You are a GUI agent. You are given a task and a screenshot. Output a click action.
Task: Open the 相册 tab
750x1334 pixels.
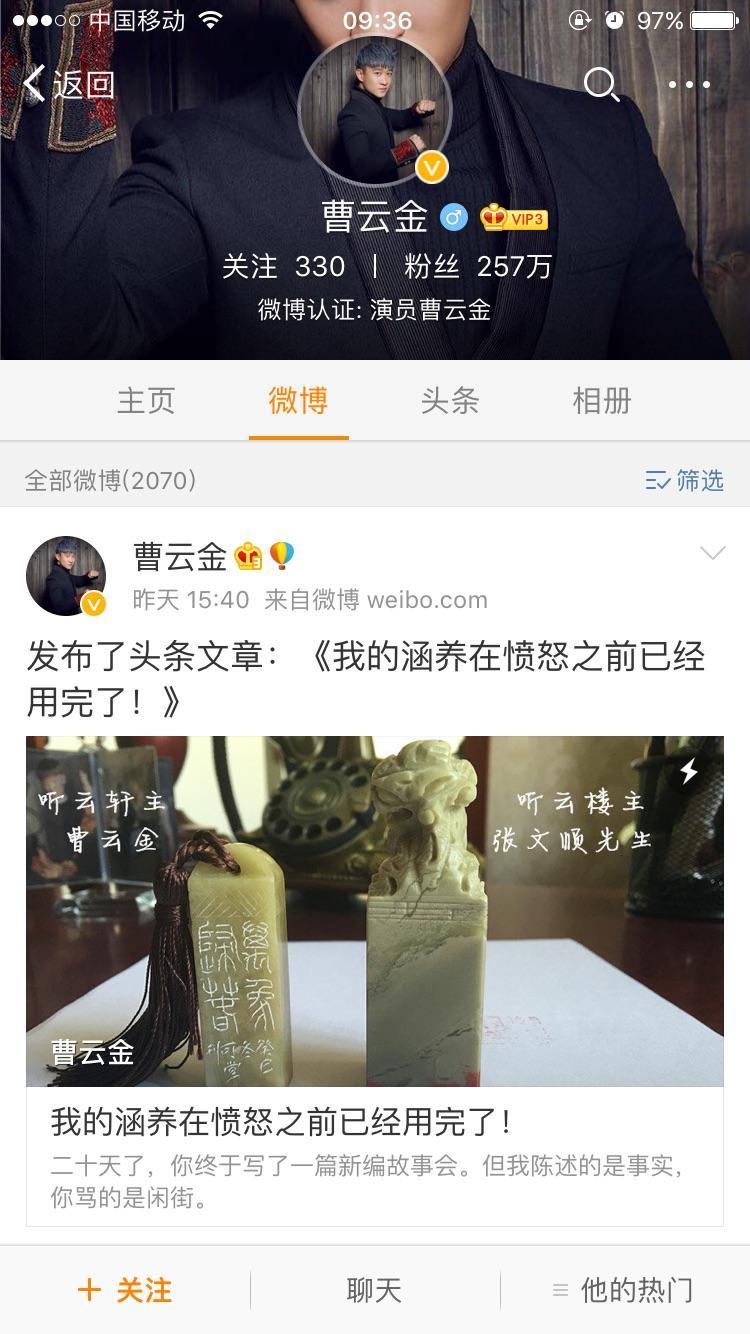coord(602,401)
